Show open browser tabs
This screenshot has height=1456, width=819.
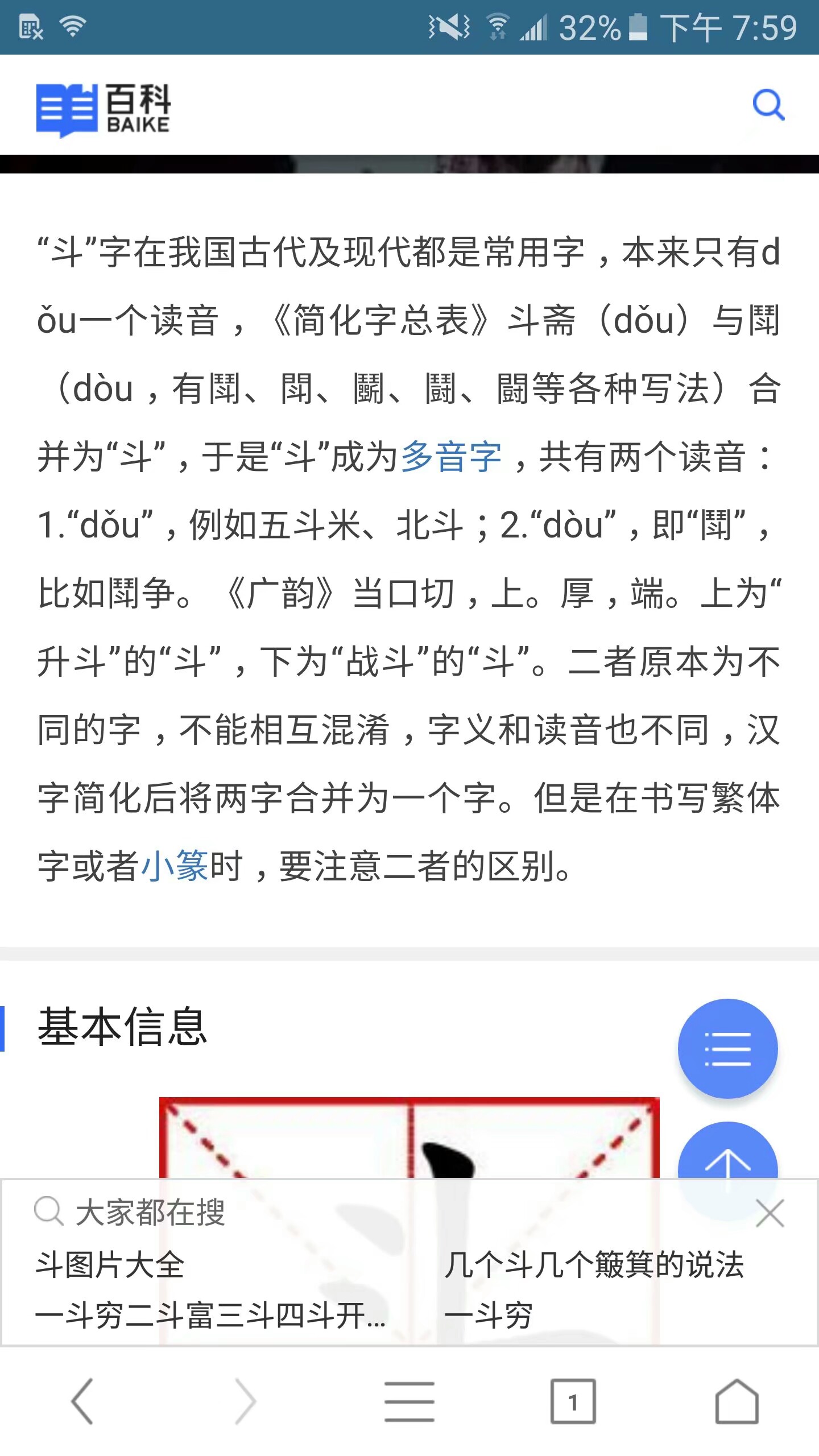573,1401
